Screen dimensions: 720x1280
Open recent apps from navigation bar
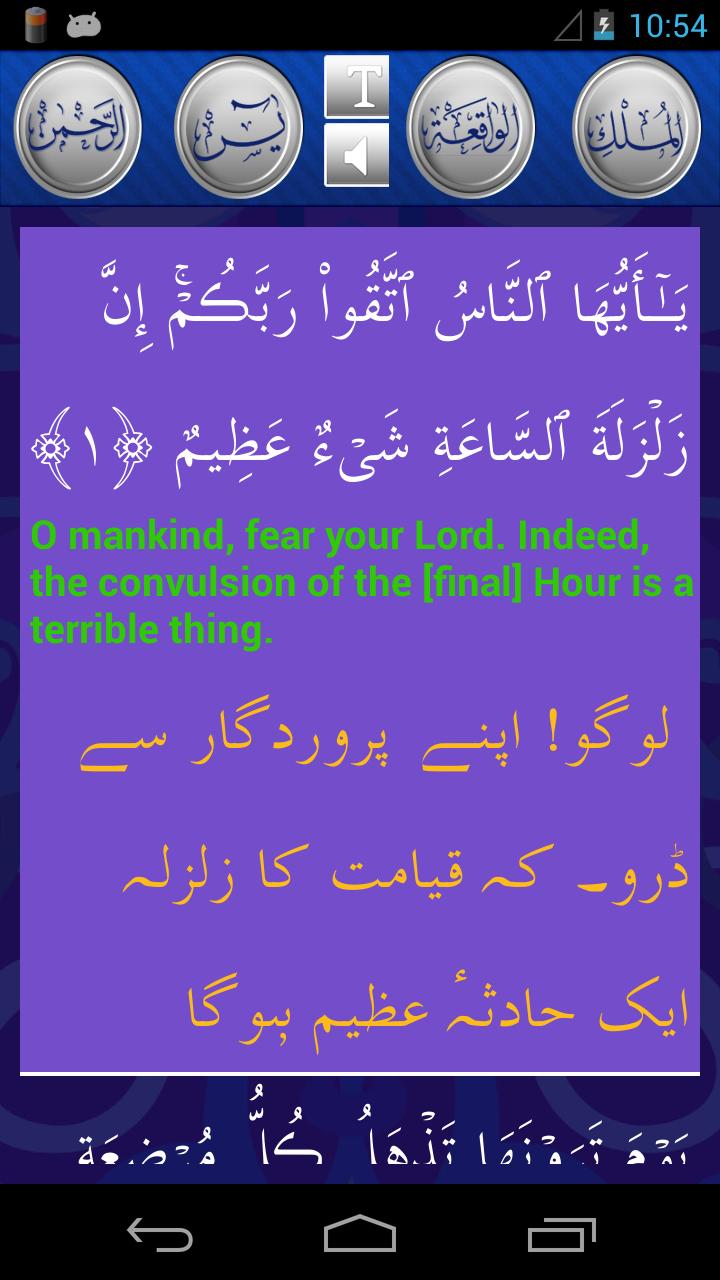click(x=562, y=1234)
